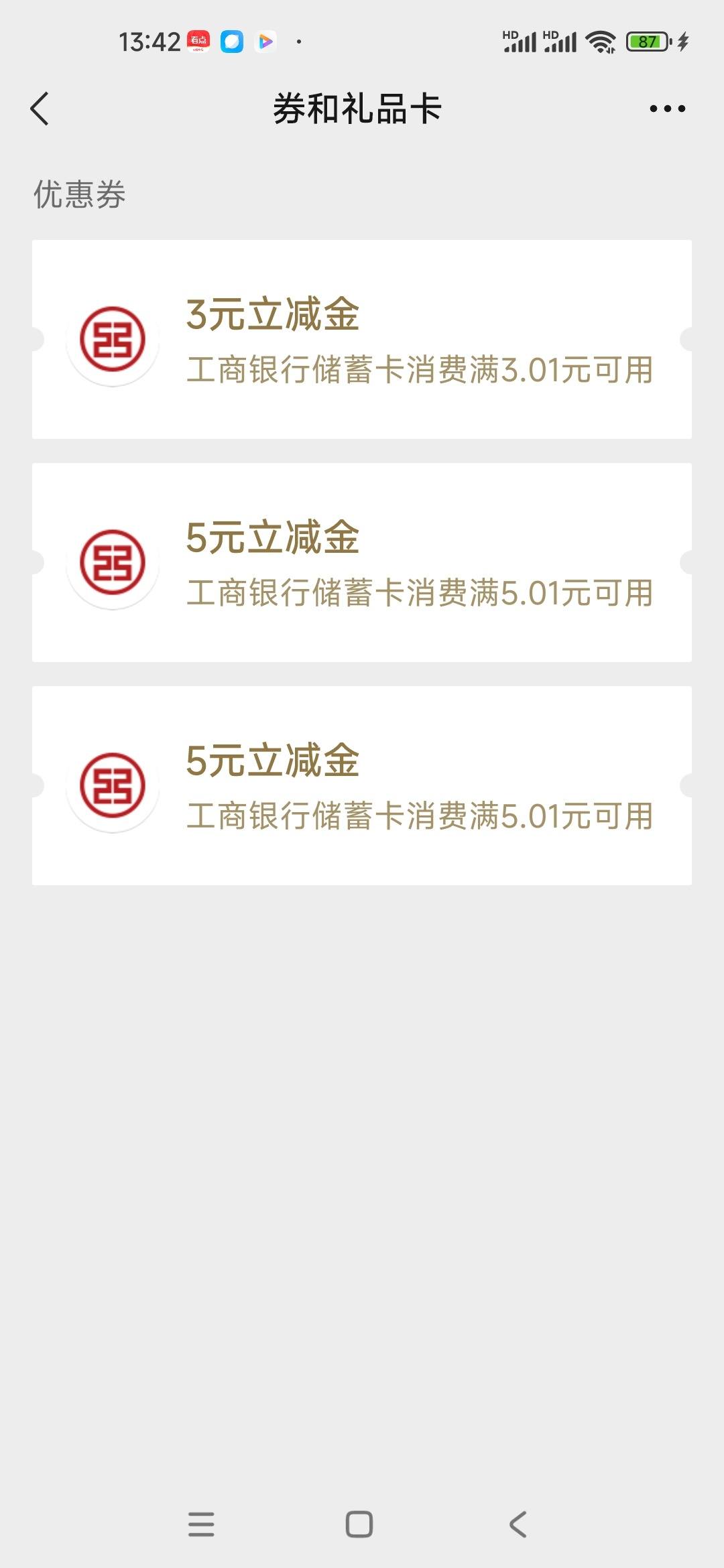
Task: Open the three-dot overflow menu
Action: coord(667,109)
